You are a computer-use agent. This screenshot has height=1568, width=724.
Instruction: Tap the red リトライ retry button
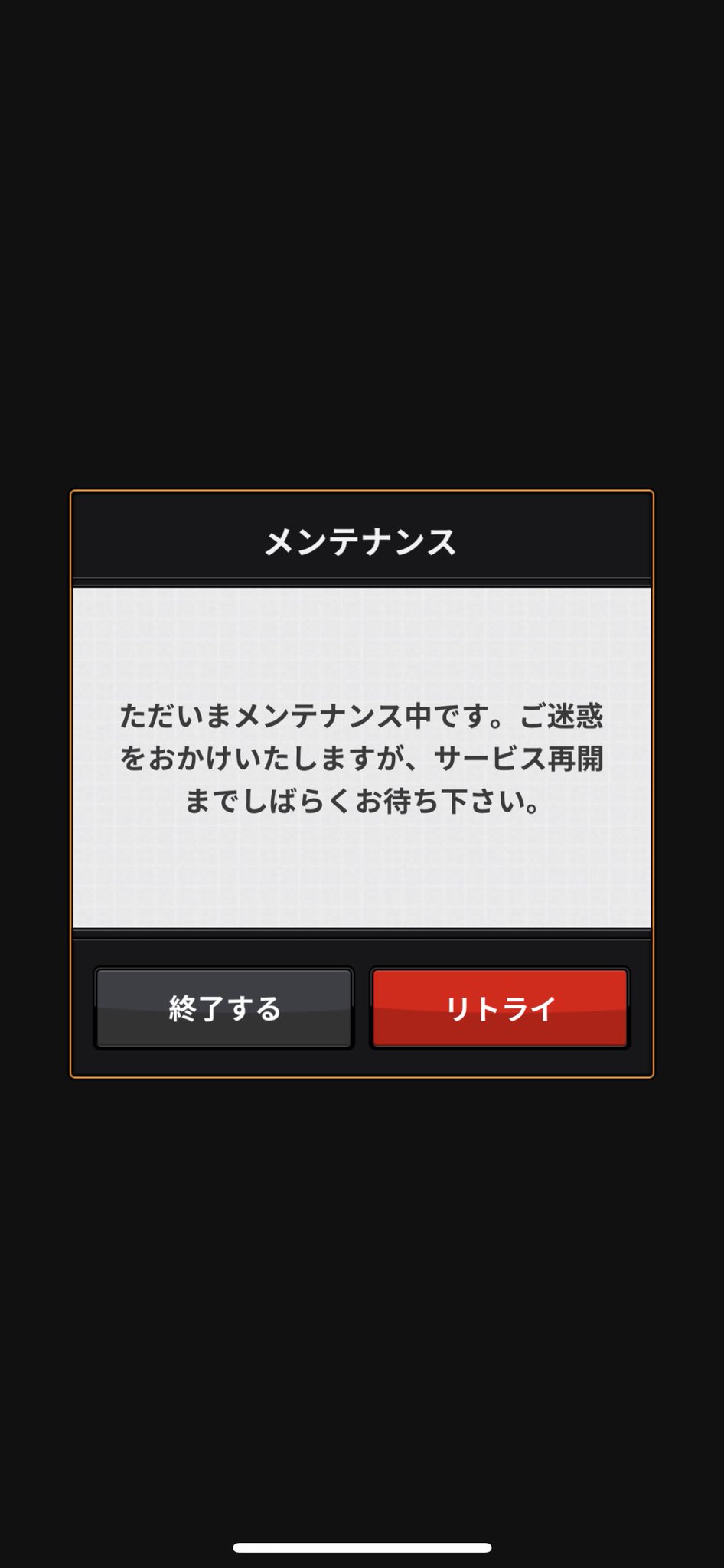pyautogui.click(x=500, y=1008)
